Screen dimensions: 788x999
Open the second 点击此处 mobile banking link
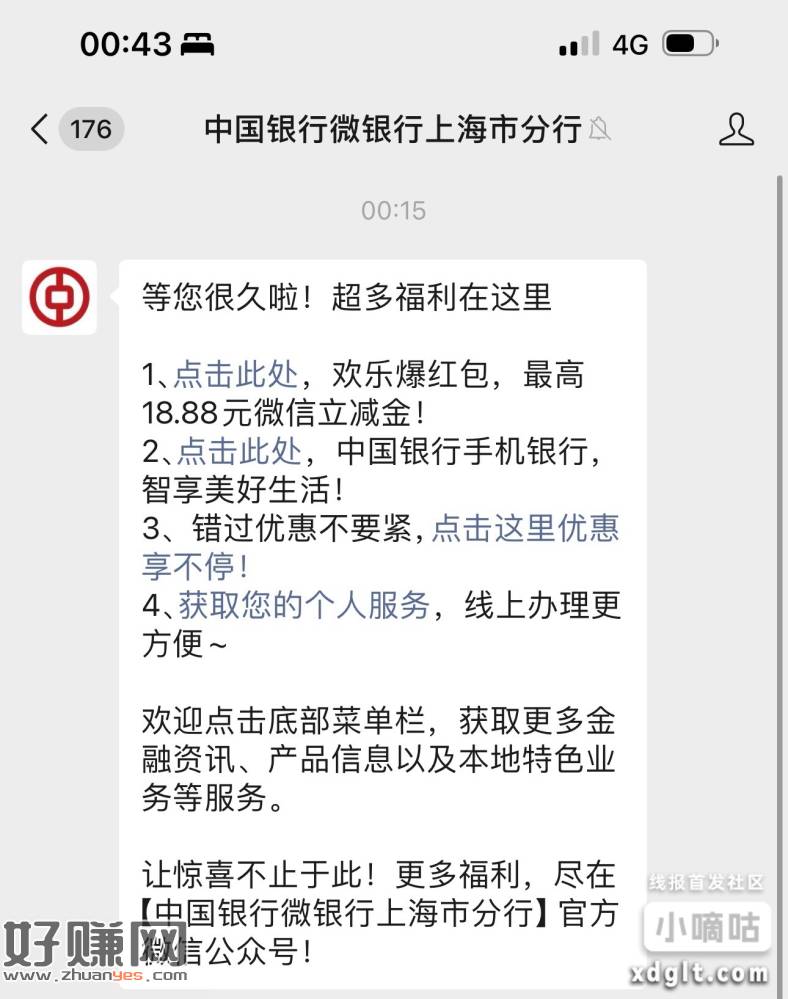click(239, 452)
